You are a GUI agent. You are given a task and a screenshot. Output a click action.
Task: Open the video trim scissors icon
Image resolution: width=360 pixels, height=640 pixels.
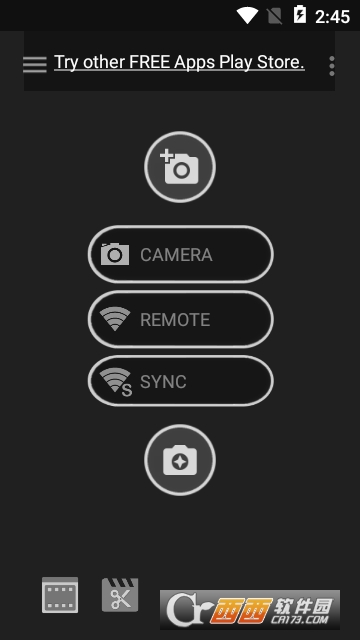coord(120,595)
